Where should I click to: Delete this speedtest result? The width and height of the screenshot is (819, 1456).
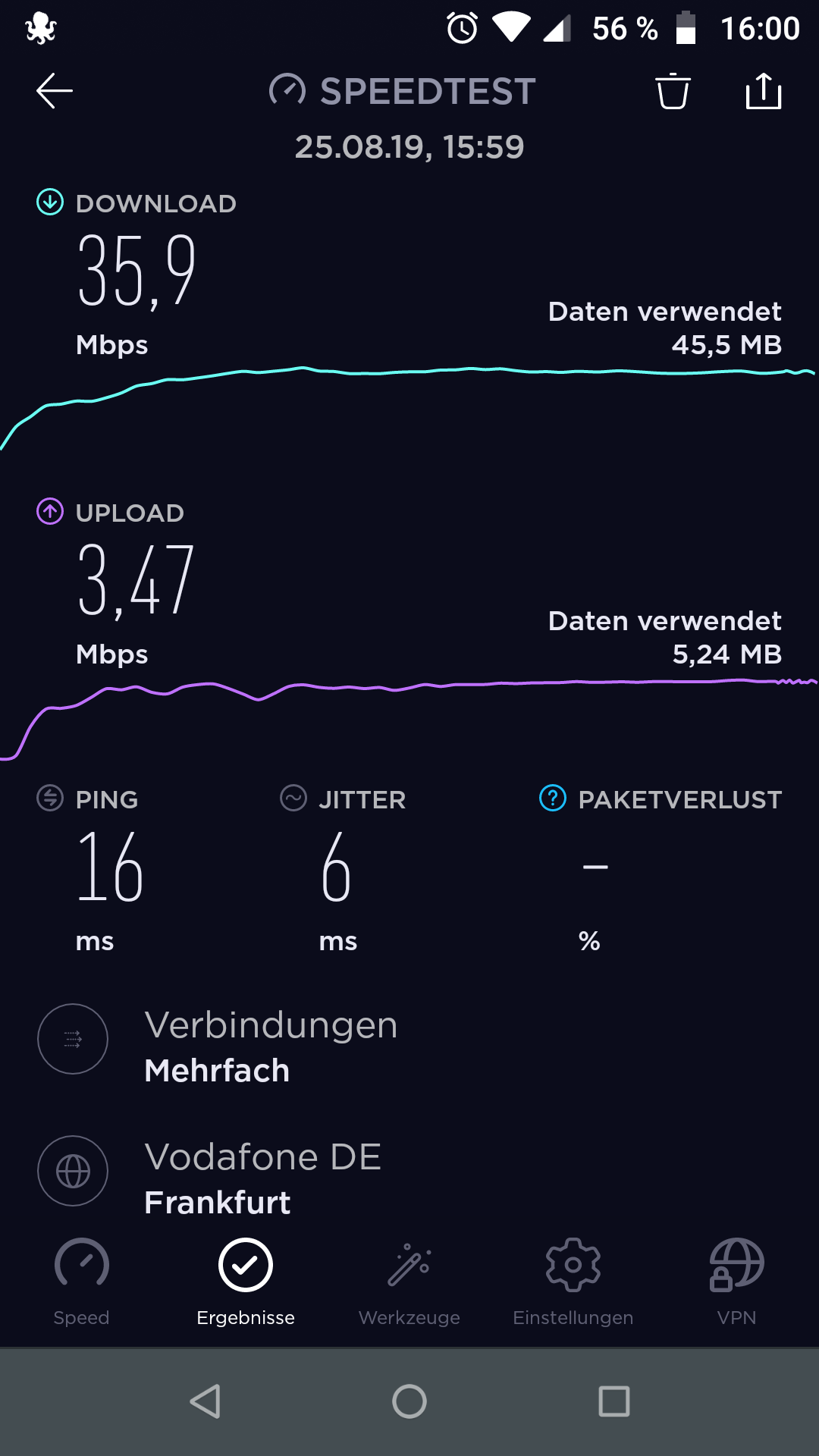point(673,91)
